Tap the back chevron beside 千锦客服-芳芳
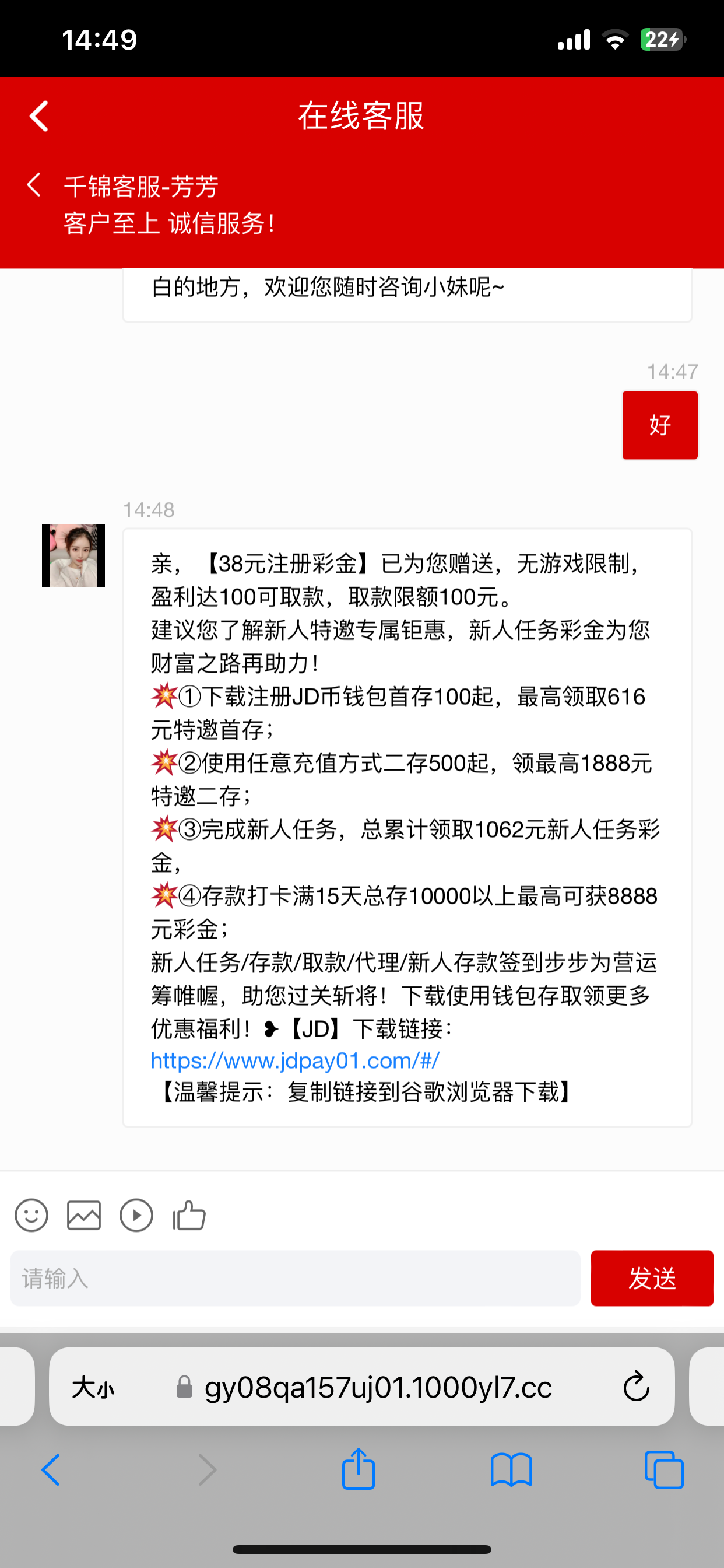The height and width of the screenshot is (1568, 724). [34, 185]
